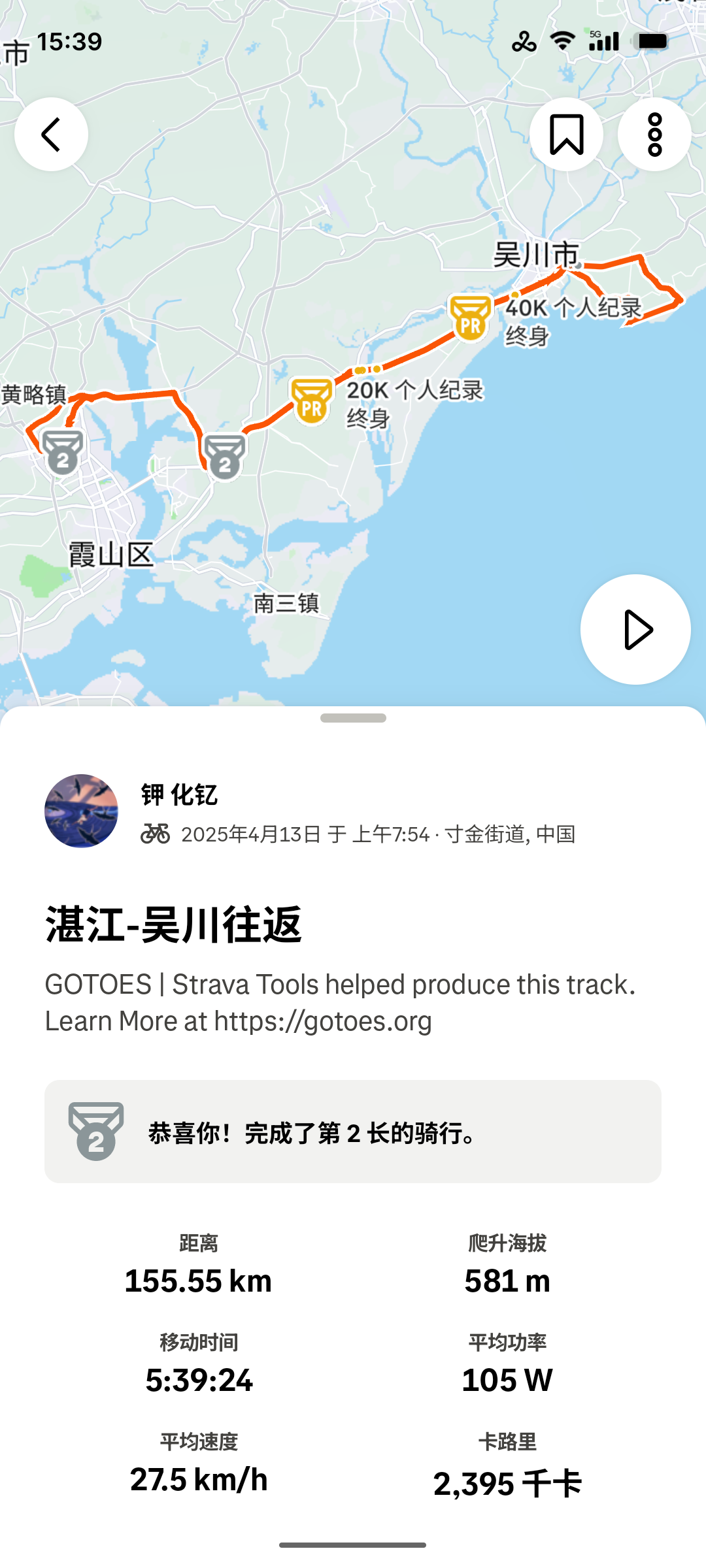Tap the 20K 个人纪录 PR marker
The image size is (706, 1568).
point(312,401)
